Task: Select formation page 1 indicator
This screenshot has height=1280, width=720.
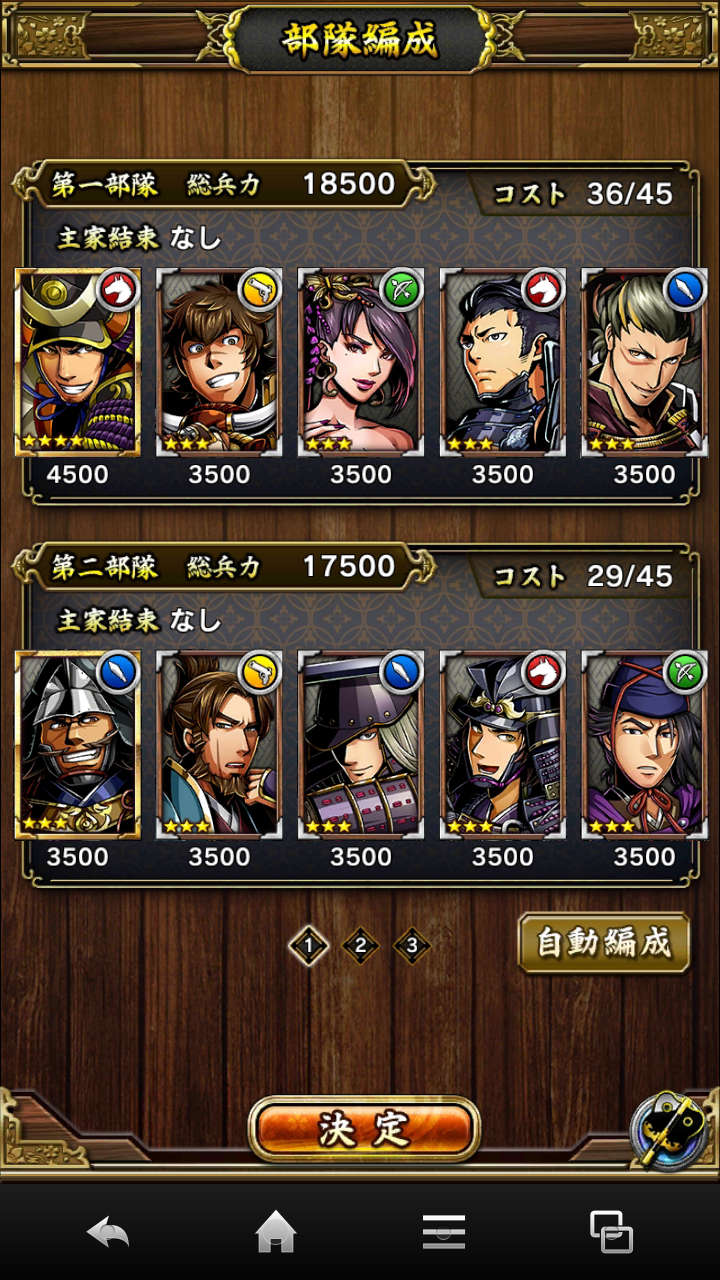Action: [x=308, y=945]
